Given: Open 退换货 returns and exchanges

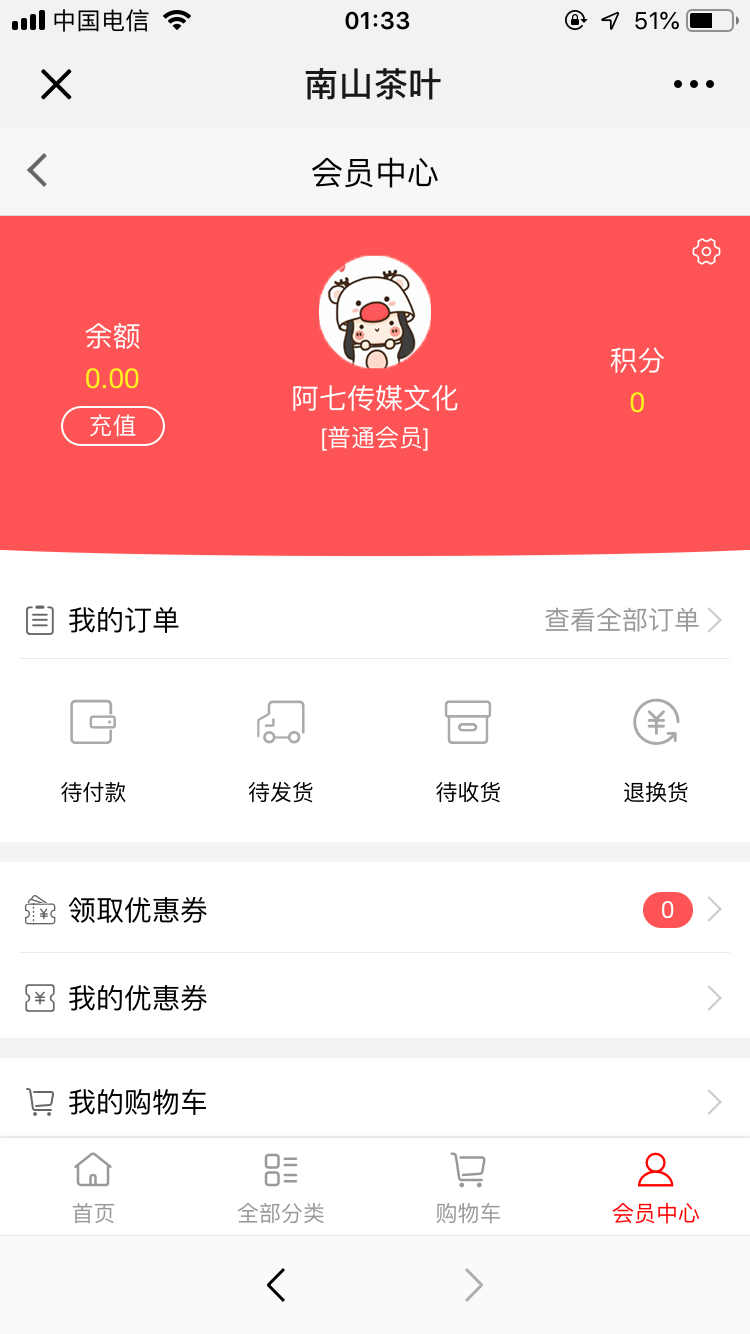Looking at the screenshot, I should [656, 749].
